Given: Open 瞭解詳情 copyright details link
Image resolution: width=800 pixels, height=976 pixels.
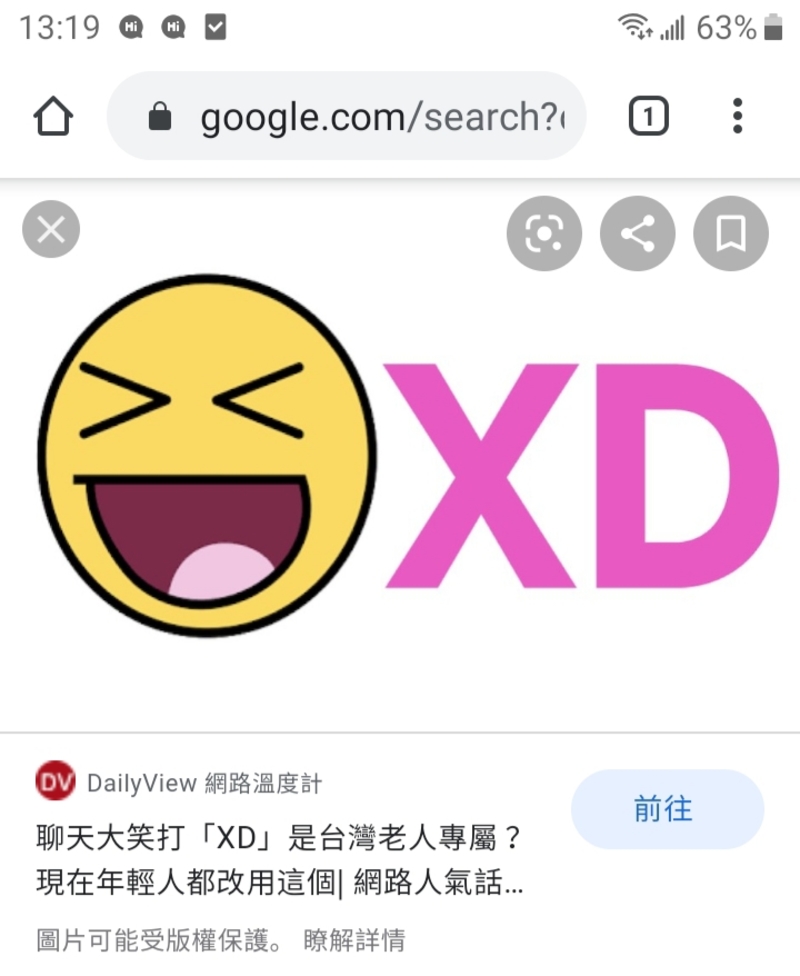Looking at the screenshot, I should (x=354, y=940).
